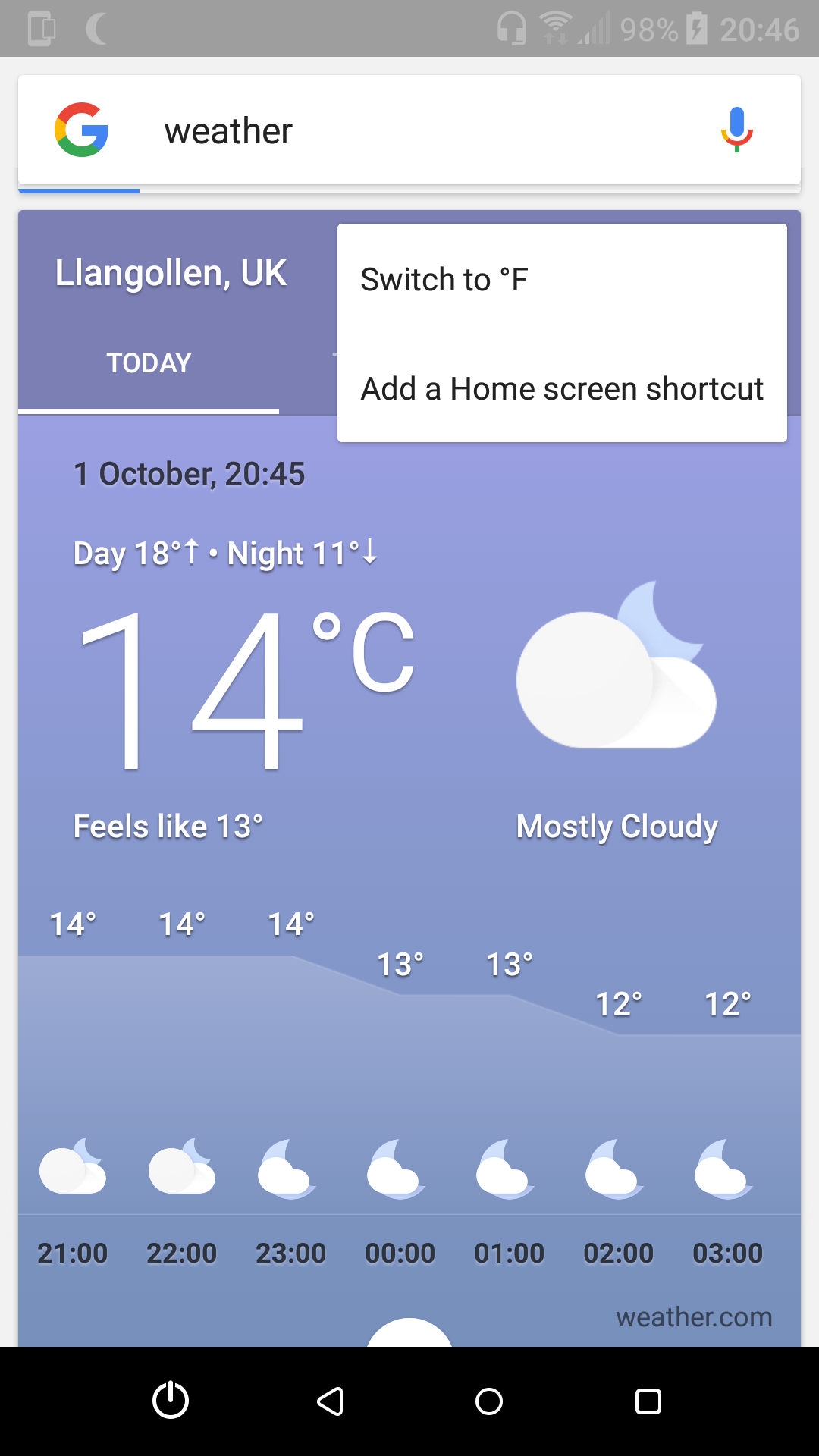Viewport: 819px width, 1456px height.
Task: Start voice search with microphone
Action: tap(736, 130)
